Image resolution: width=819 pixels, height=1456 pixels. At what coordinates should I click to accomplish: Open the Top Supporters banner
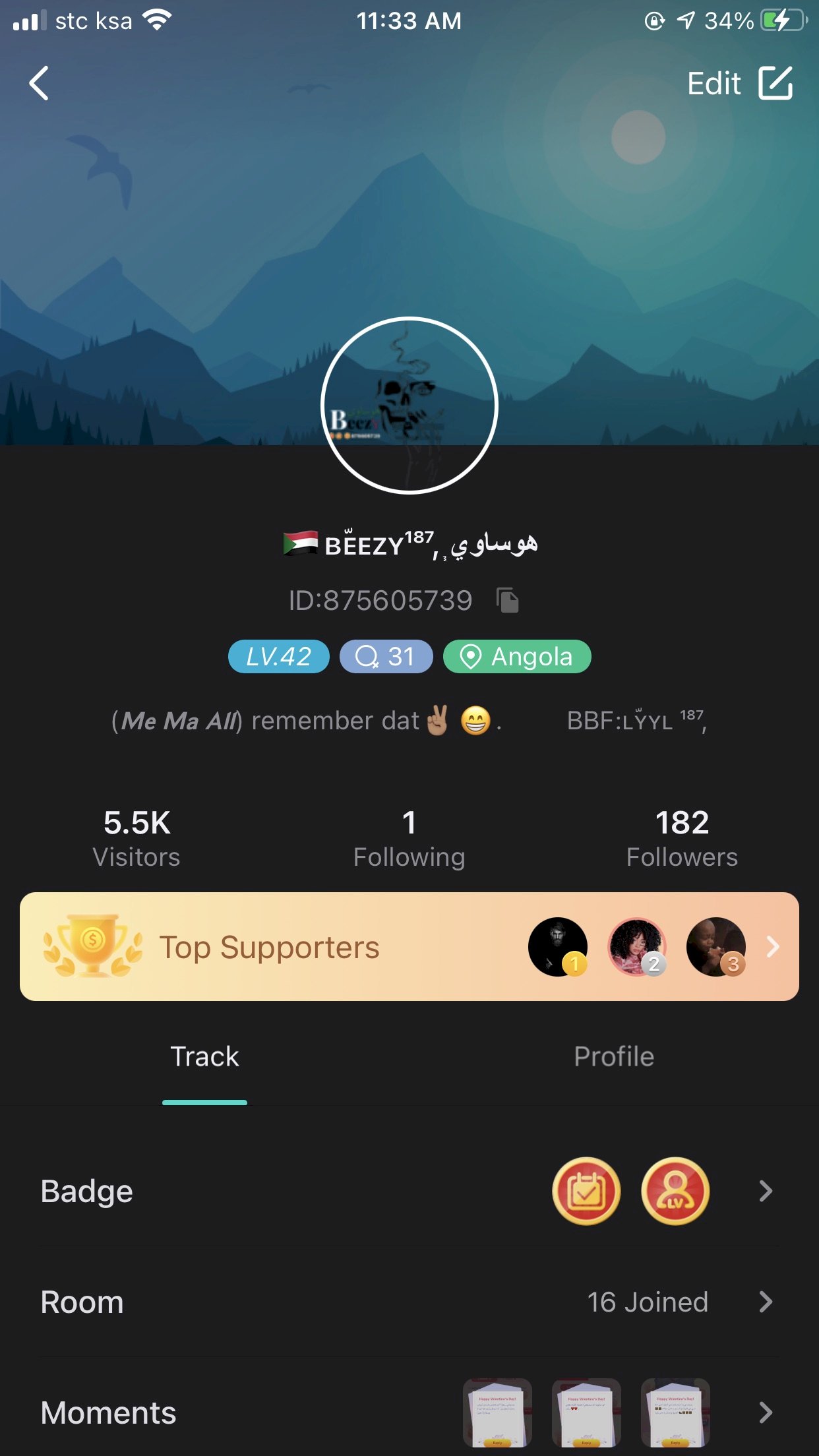pyautogui.click(x=409, y=946)
